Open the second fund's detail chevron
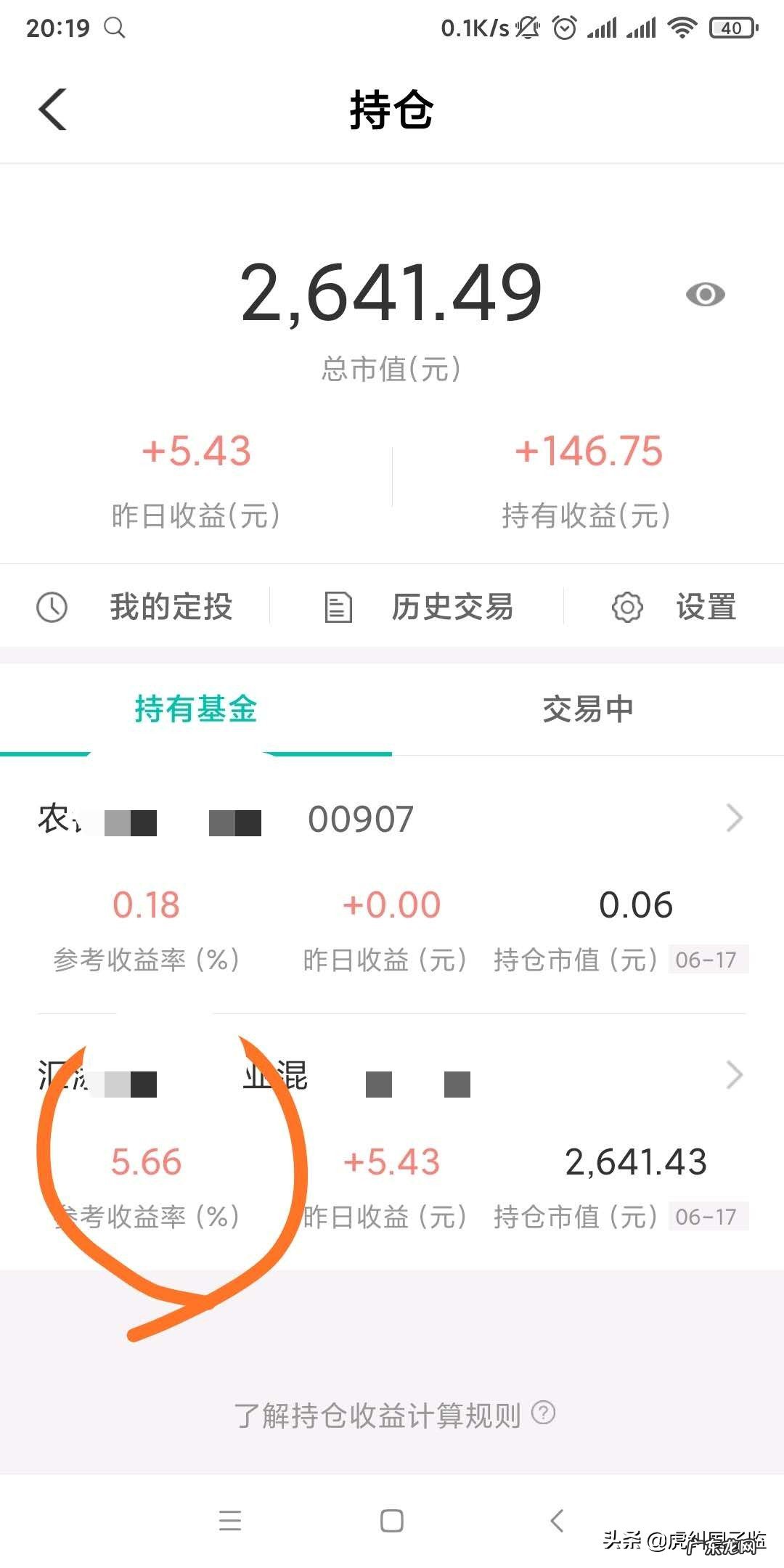784x1568 pixels. tap(735, 1075)
